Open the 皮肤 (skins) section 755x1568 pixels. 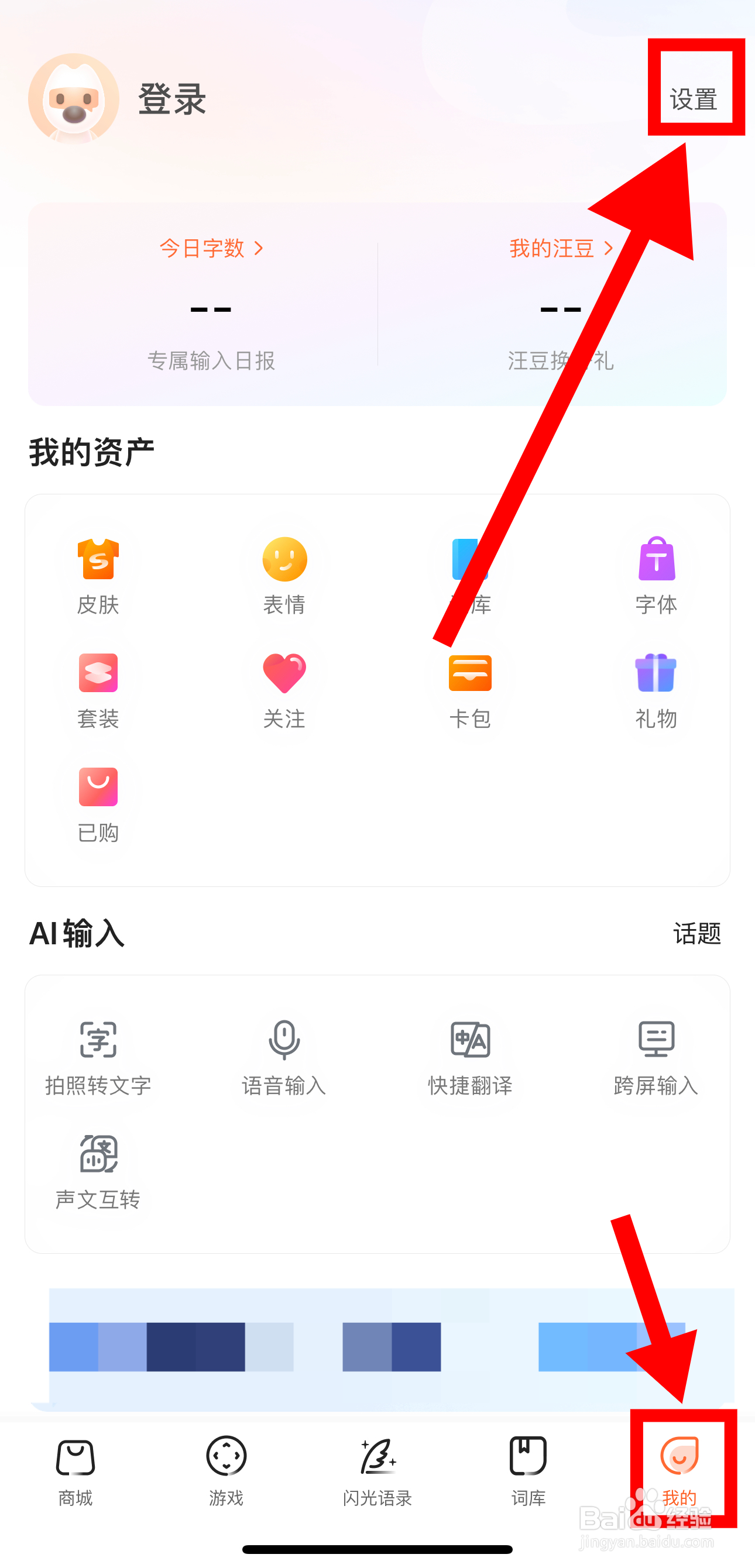(97, 575)
